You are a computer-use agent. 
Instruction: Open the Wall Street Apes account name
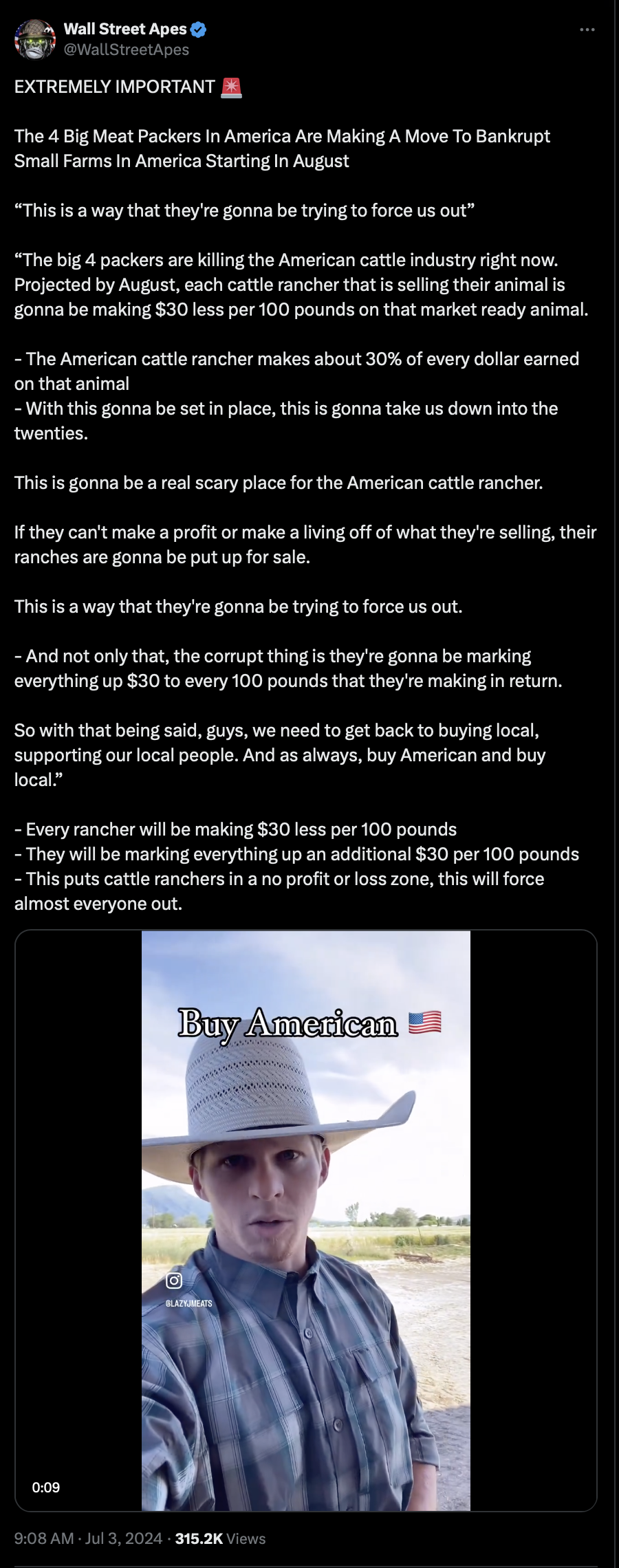click(x=125, y=29)
